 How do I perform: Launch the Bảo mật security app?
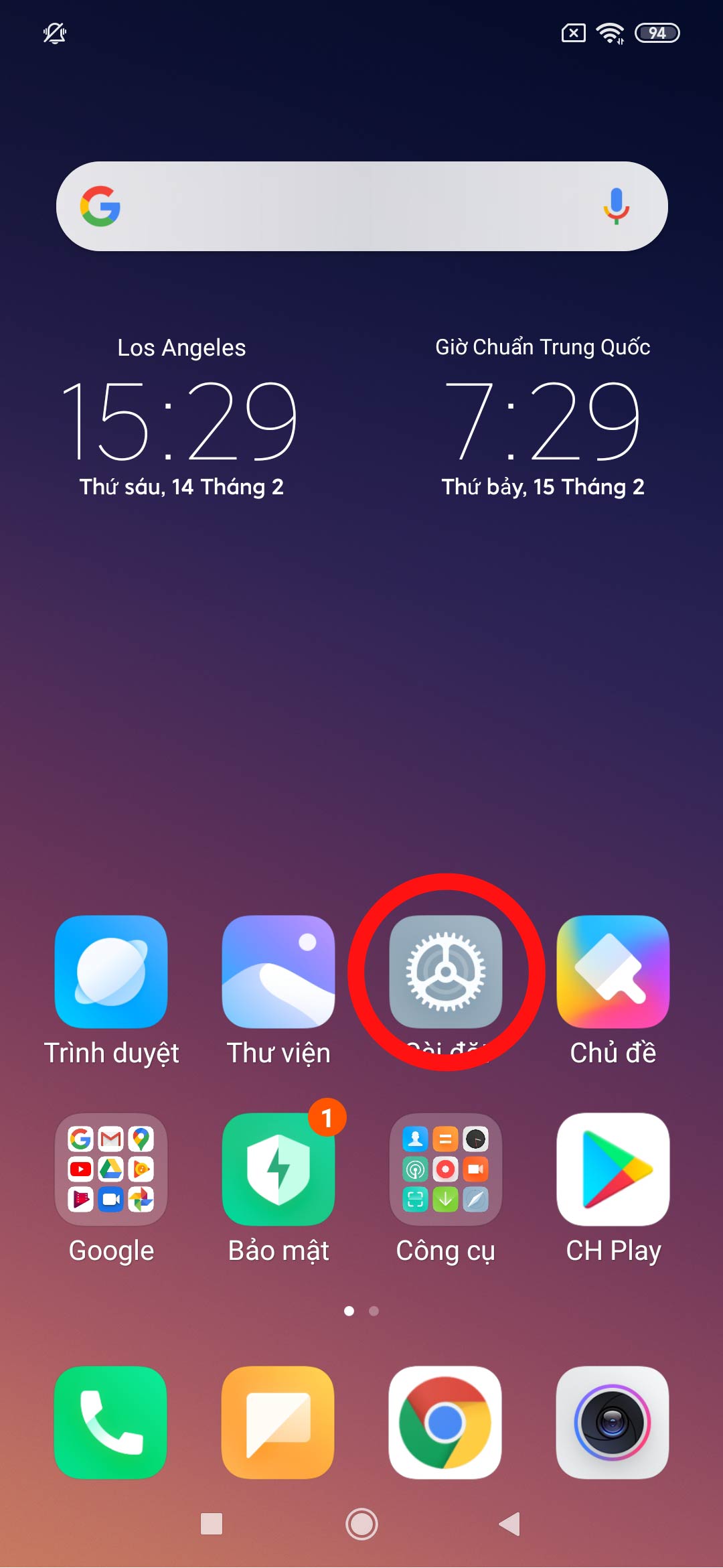click(278, 1169)
